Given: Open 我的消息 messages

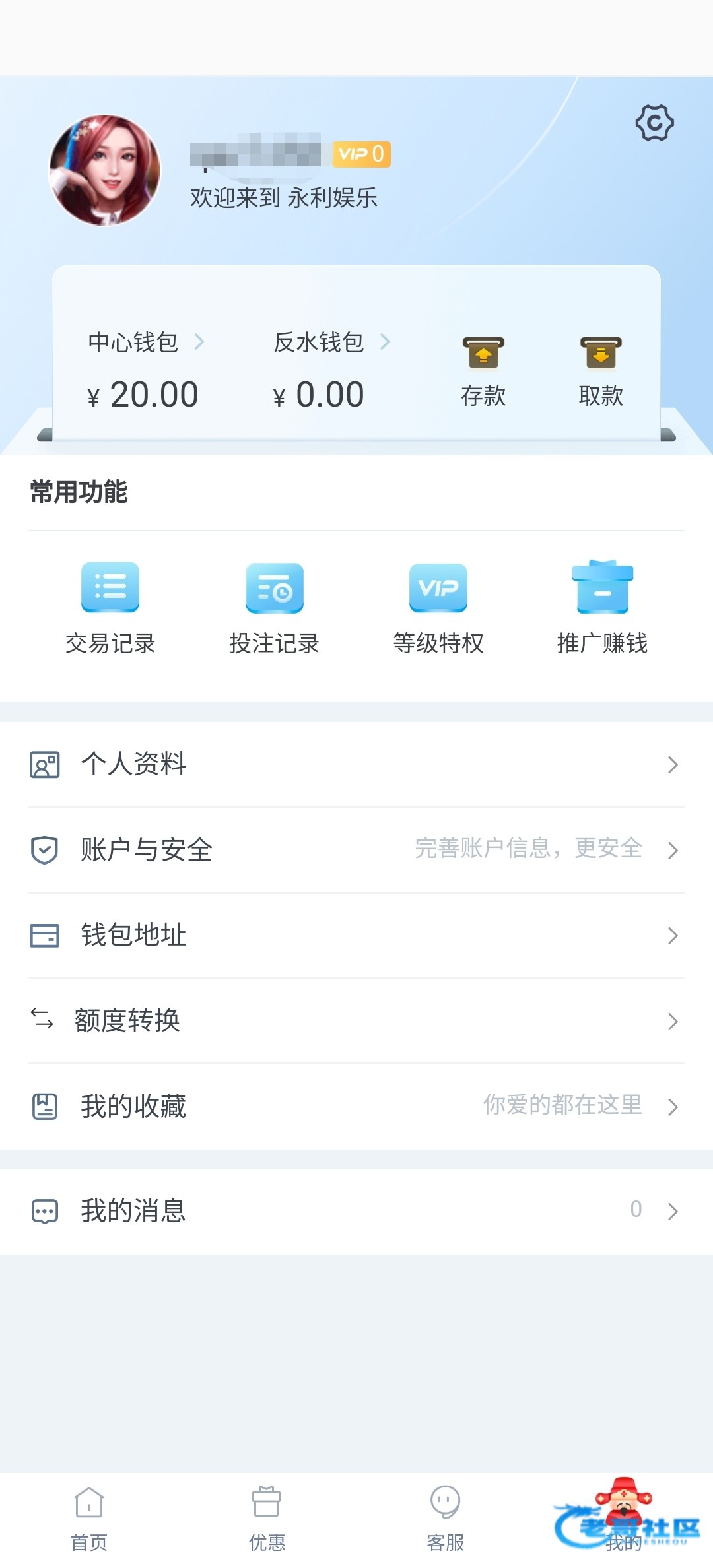Looking at the screenshot, I should (356, 1211).
